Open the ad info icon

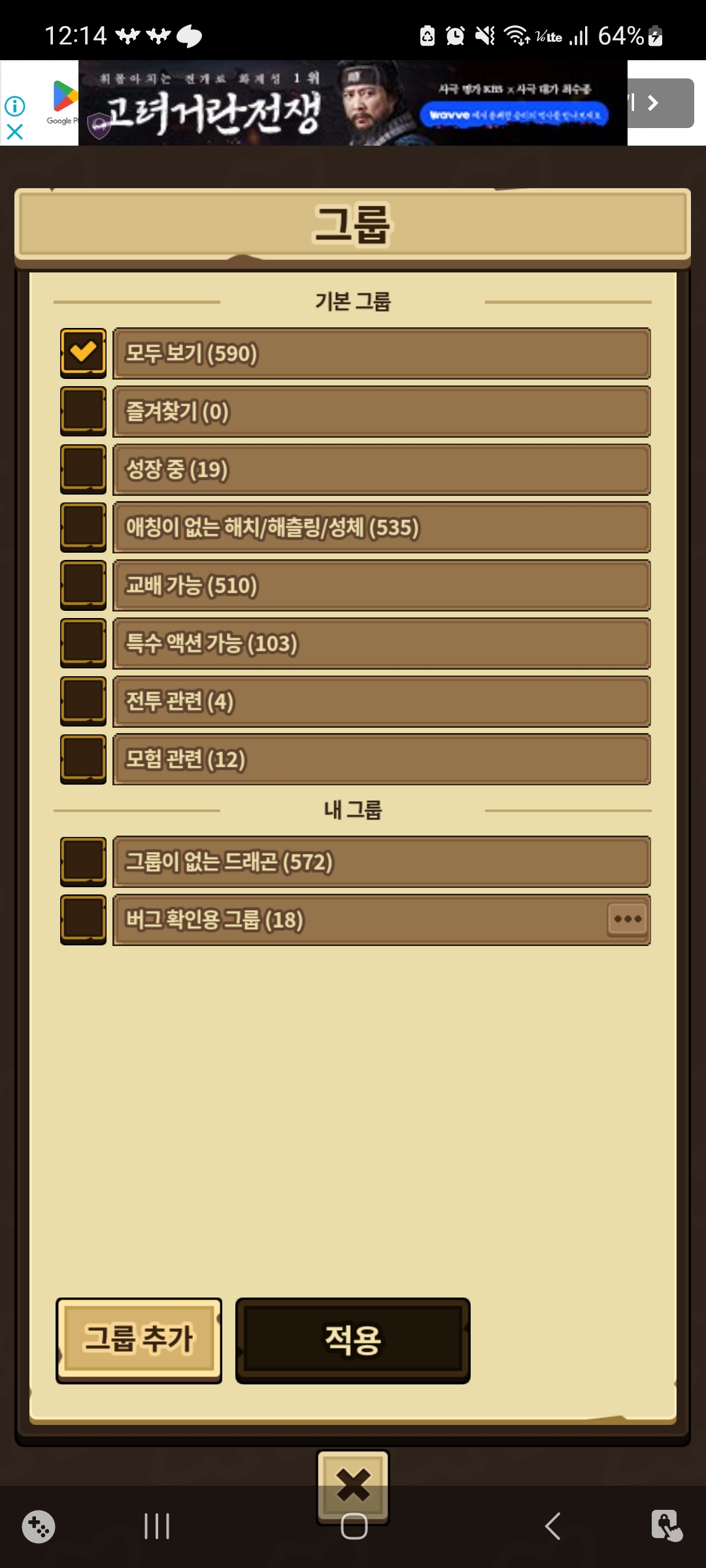pos(14,105)
